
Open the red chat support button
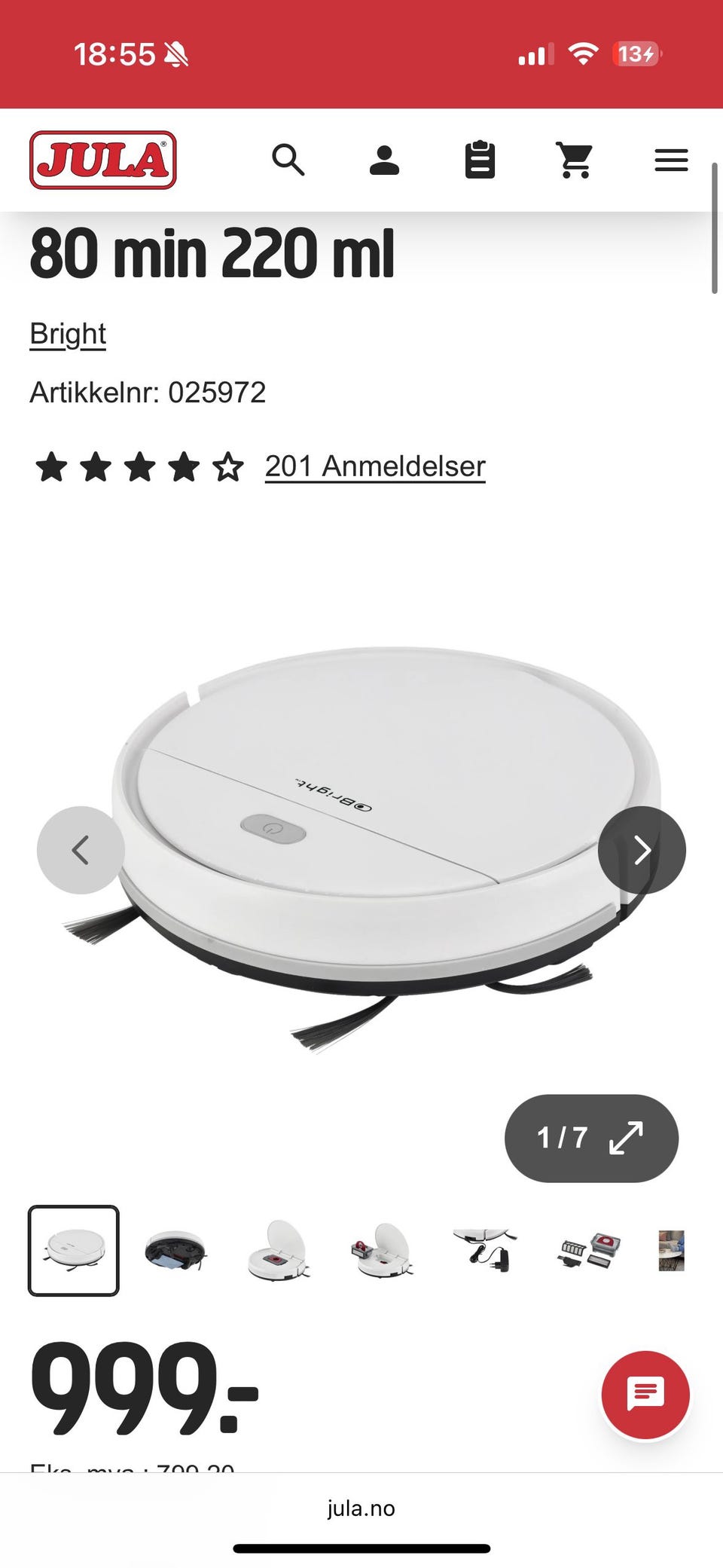[x=645, y=1395]
